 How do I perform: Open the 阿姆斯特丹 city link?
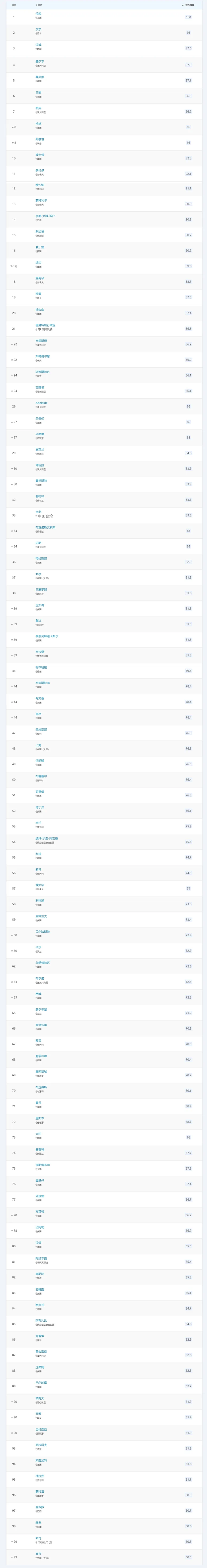click(x=43, y=371)
